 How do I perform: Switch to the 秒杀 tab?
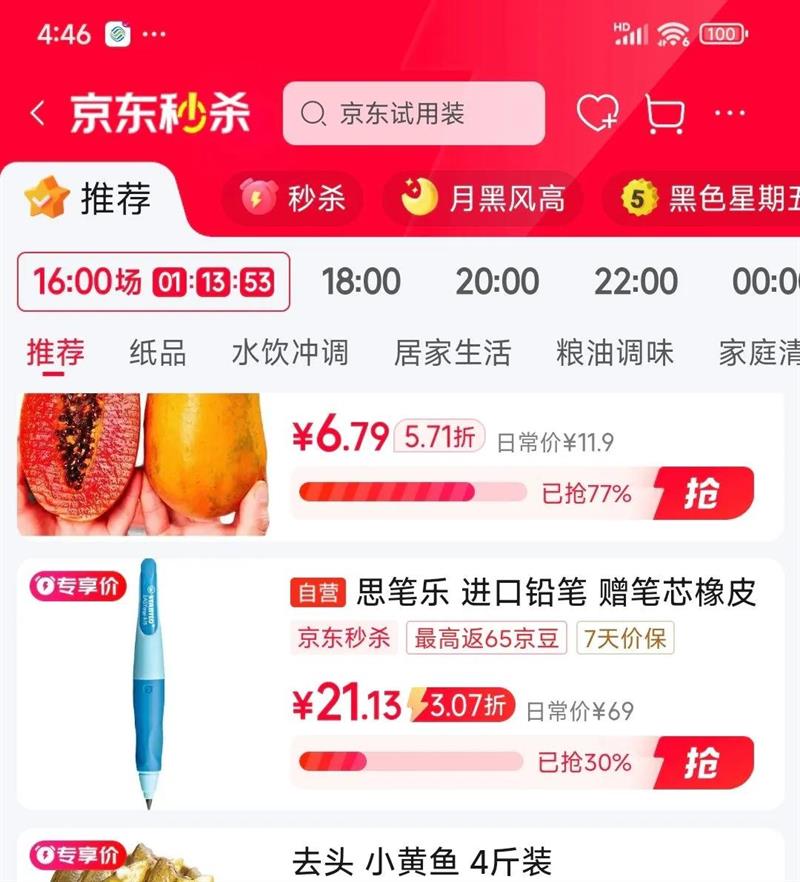coord(293,199)
